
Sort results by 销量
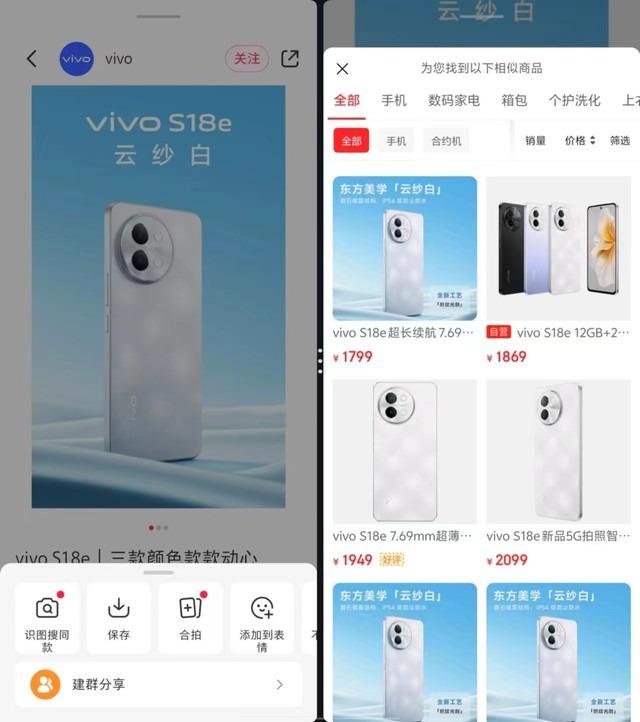[536, 141]
